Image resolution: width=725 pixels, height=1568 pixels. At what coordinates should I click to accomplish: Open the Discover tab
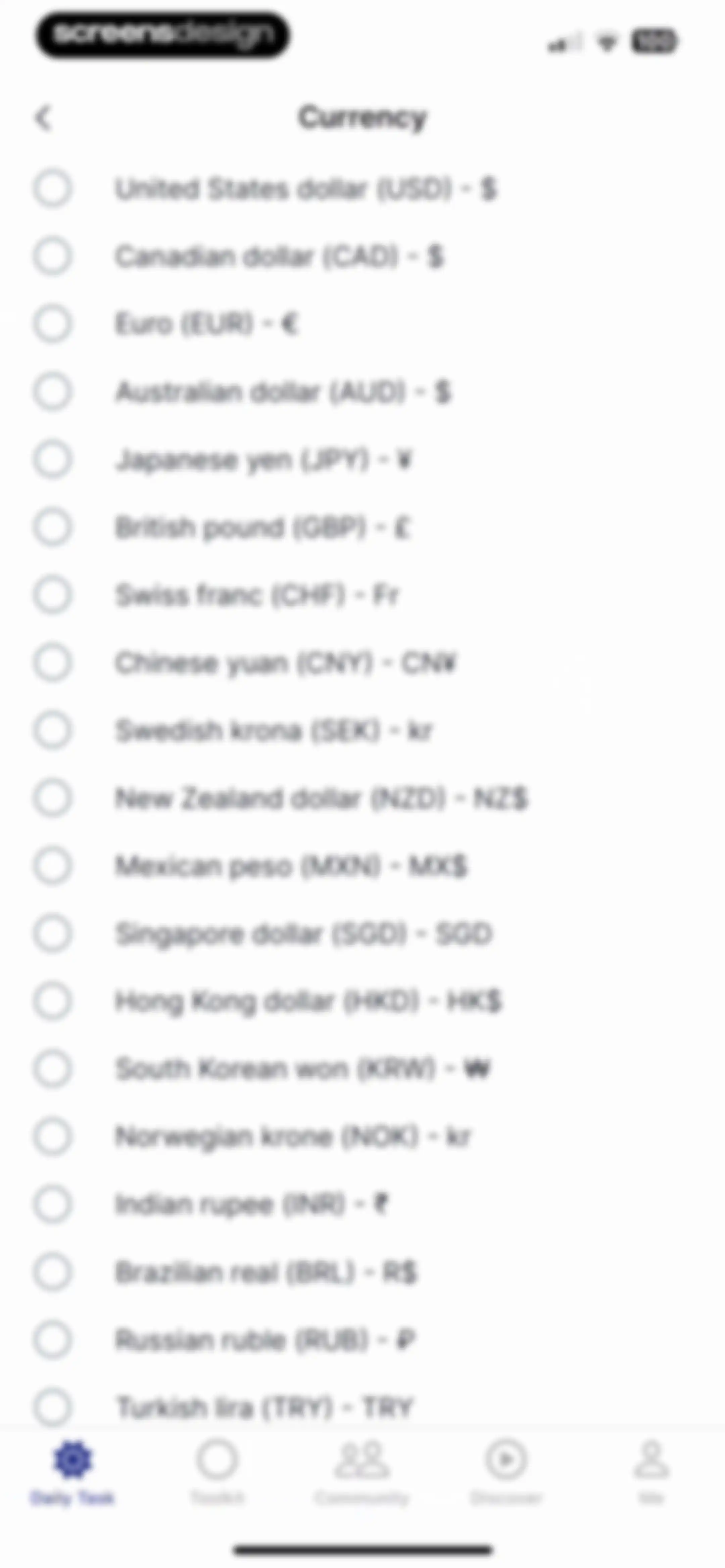pos(506,1472)
